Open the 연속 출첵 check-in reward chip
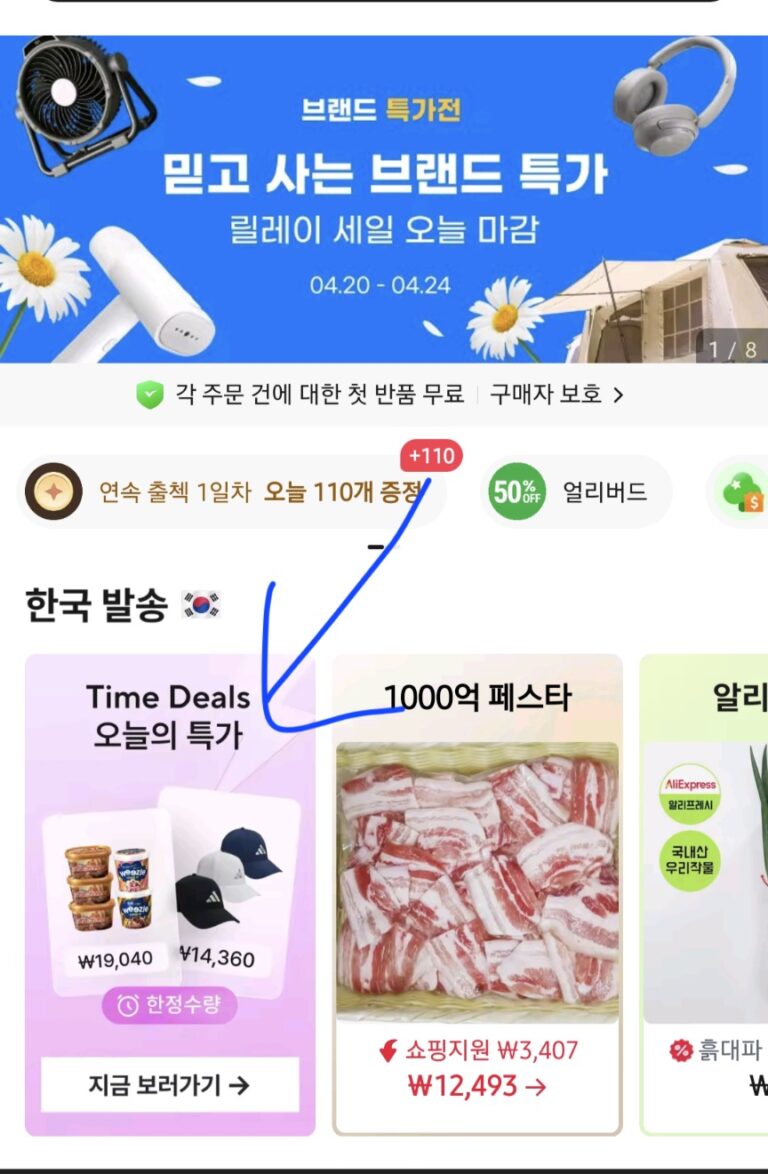This screenshot has width=768, height=1174. click(x=232, y=492)
